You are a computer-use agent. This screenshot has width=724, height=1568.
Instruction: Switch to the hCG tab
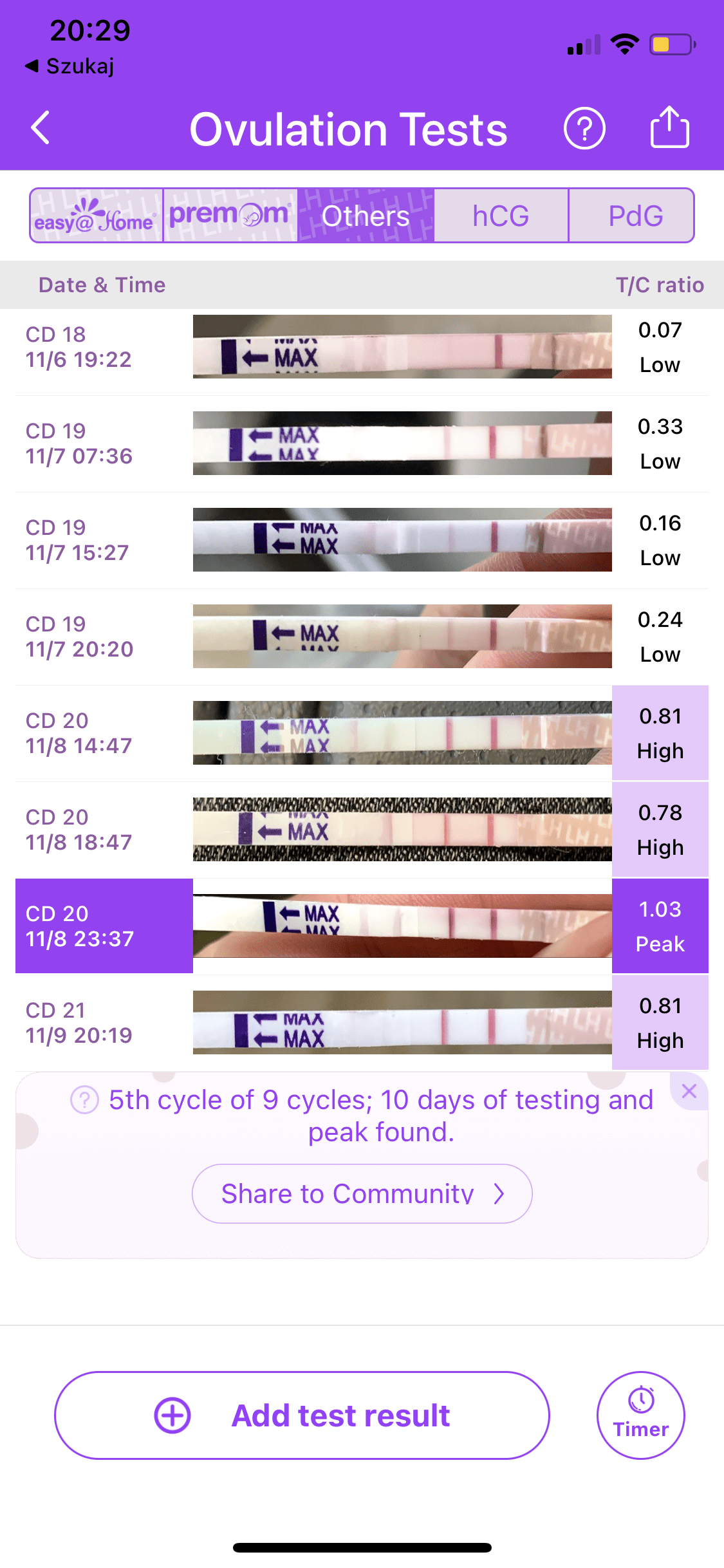[x=501, y=216]
